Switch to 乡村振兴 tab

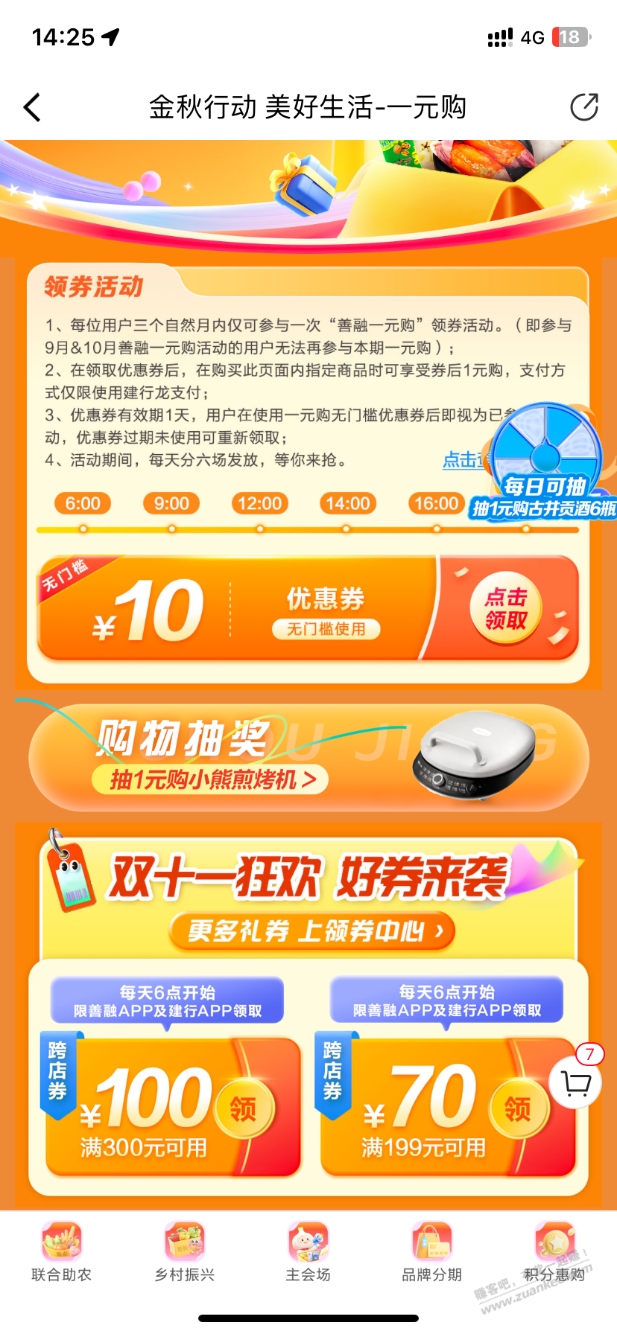(x=185, y=1254)
